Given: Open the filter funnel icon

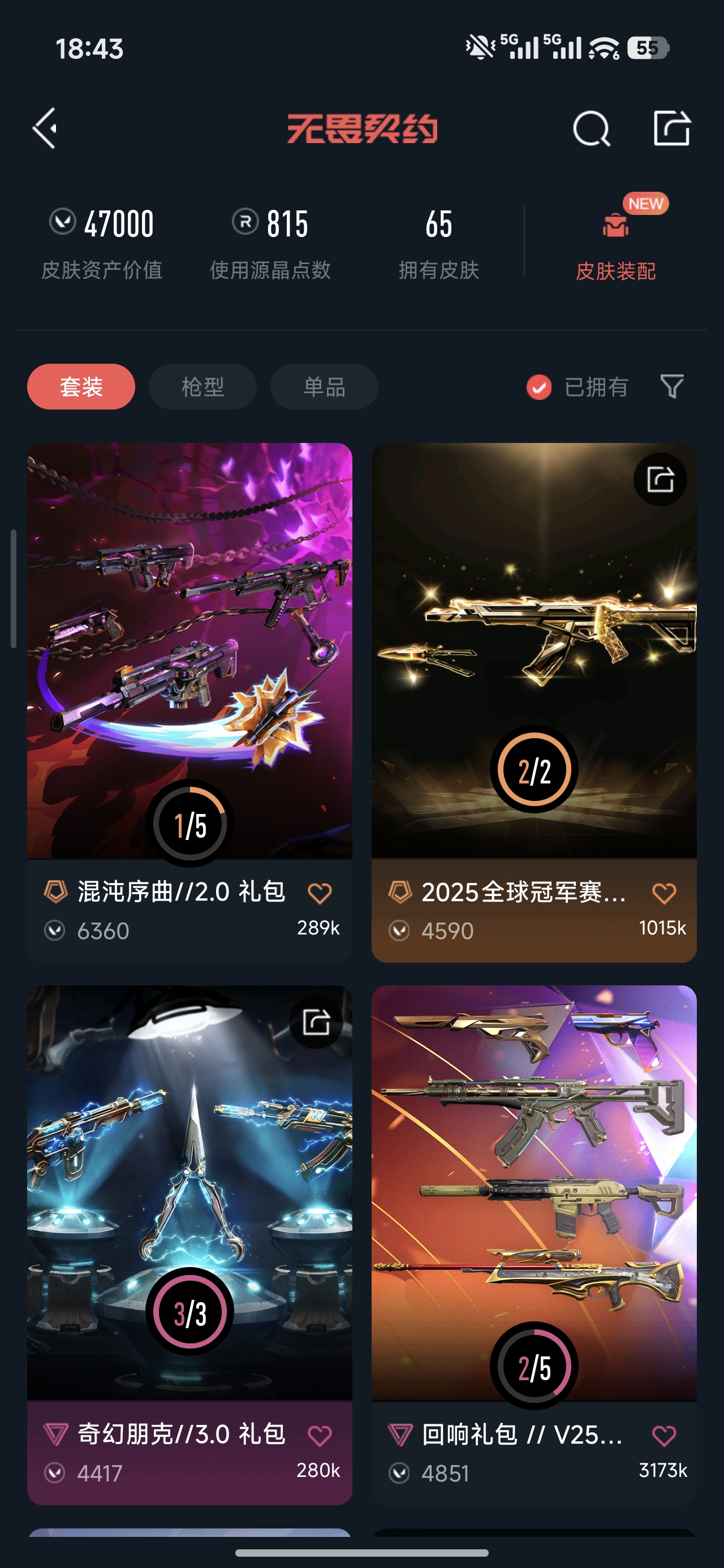Looking at the screenshot, I should click(671, 386).
